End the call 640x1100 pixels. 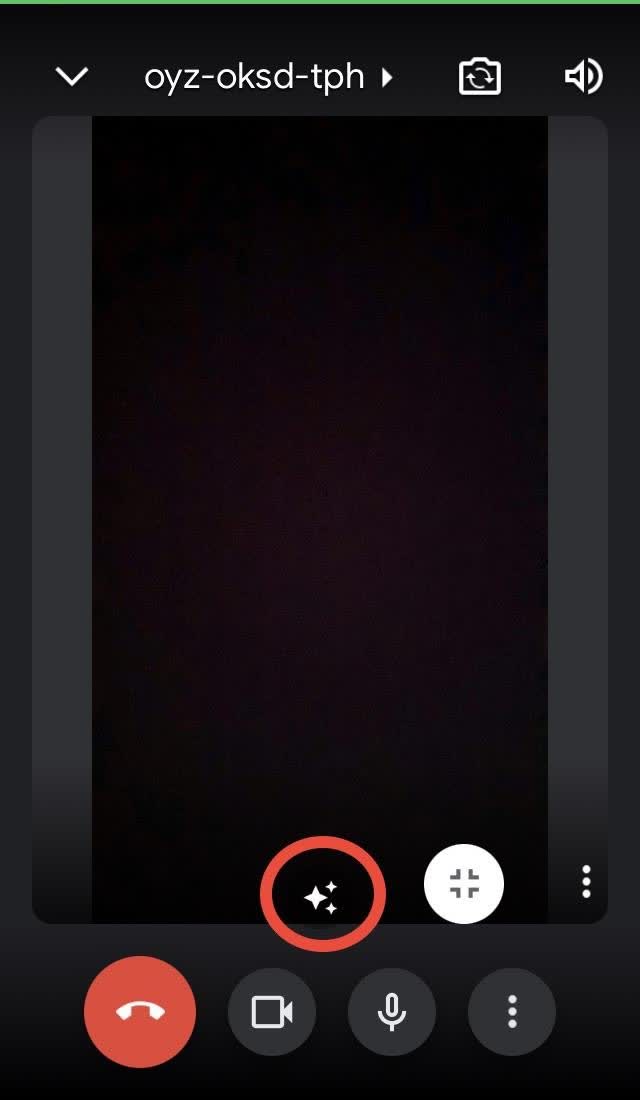click(x=140, y=1012)
